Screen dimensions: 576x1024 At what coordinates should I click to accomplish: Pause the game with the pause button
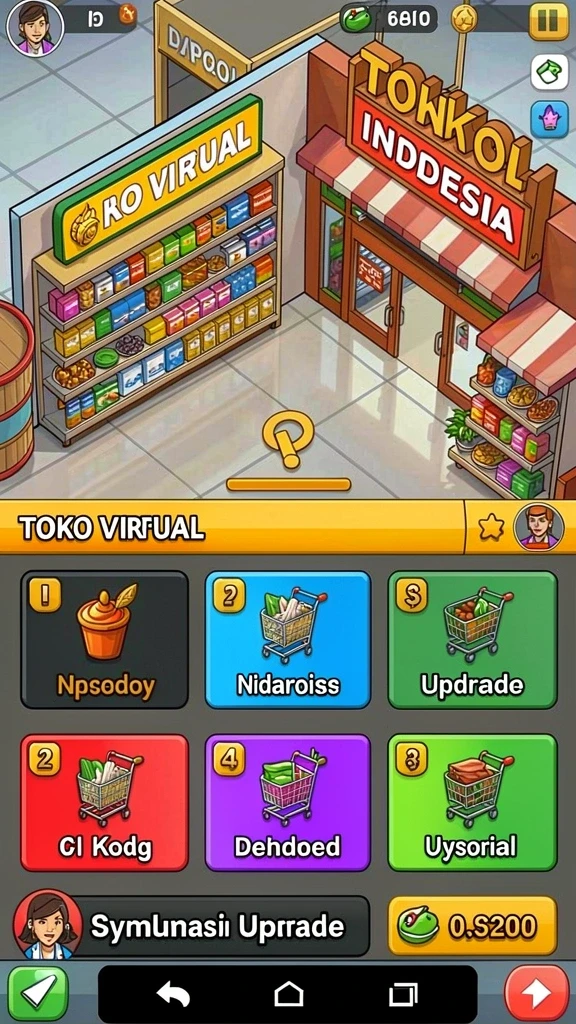pyautogui.click(x=548, y=21)
